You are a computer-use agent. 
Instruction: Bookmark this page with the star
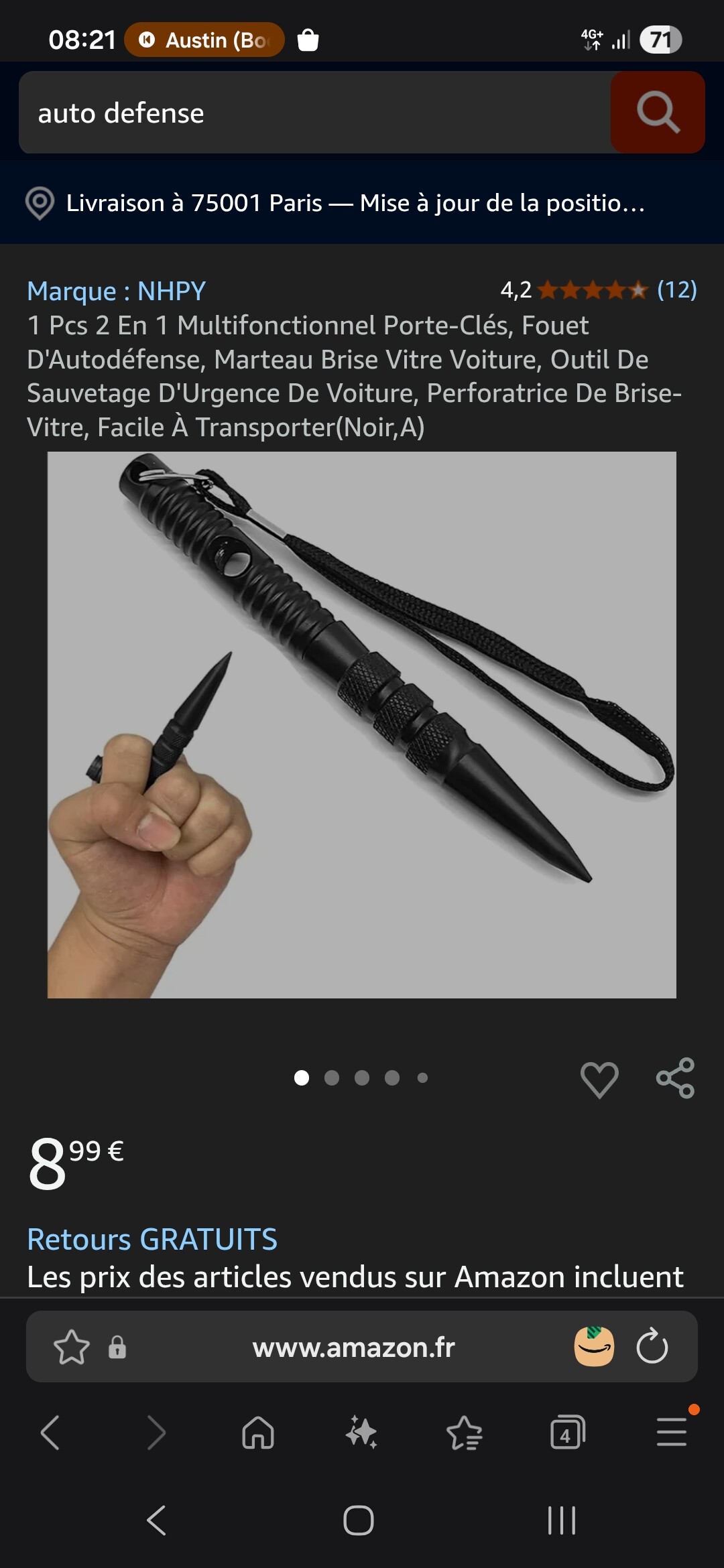point(71,1347)
